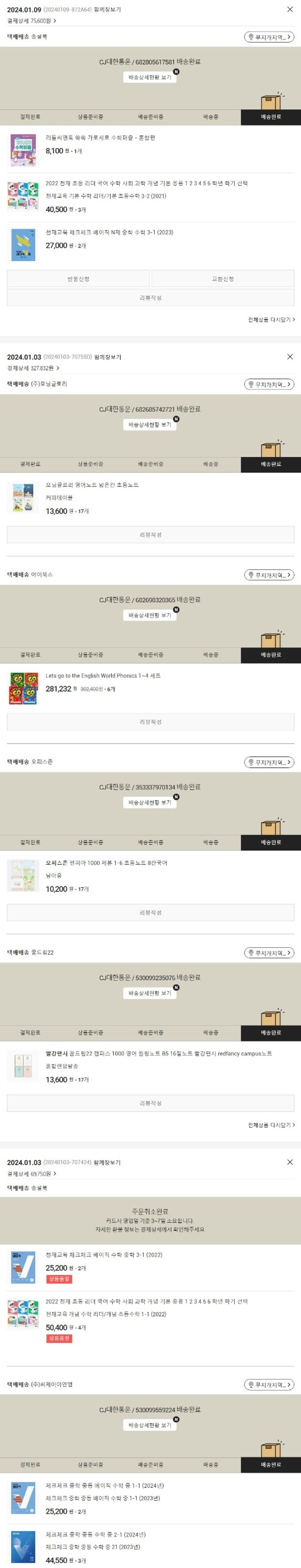301x1568 pixels.
Task: Open payment details for 327,832원
Action: (33, 368)
